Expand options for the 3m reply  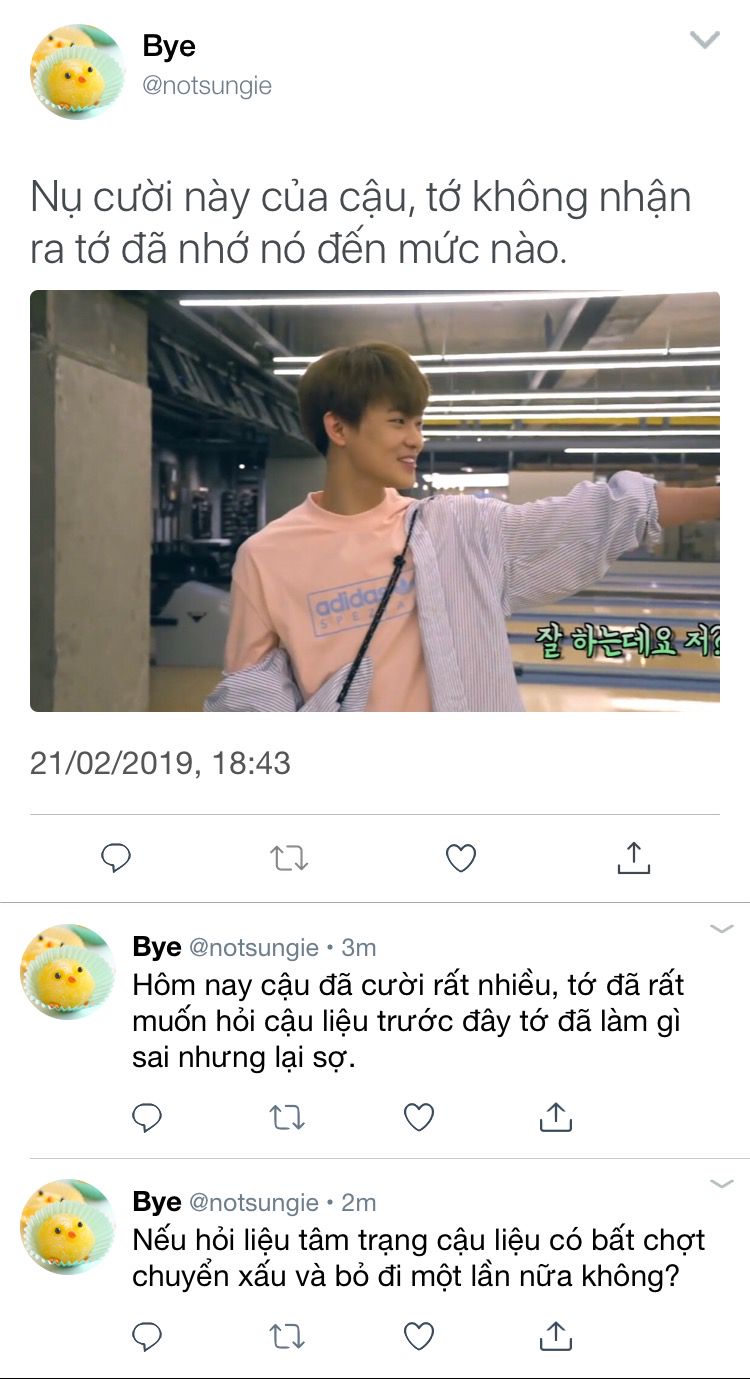(x=721, y=930)
